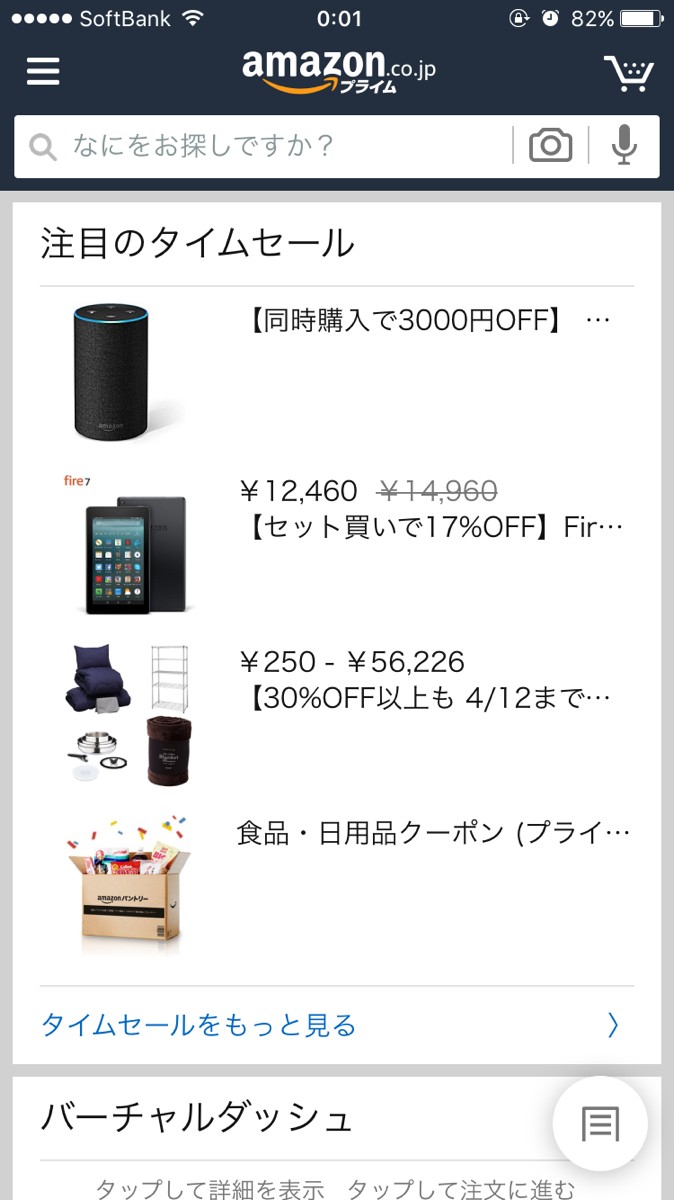This screenshot has height=1200, width=674.
Task: Open the hamburger menu
Action: coord(43,72)
